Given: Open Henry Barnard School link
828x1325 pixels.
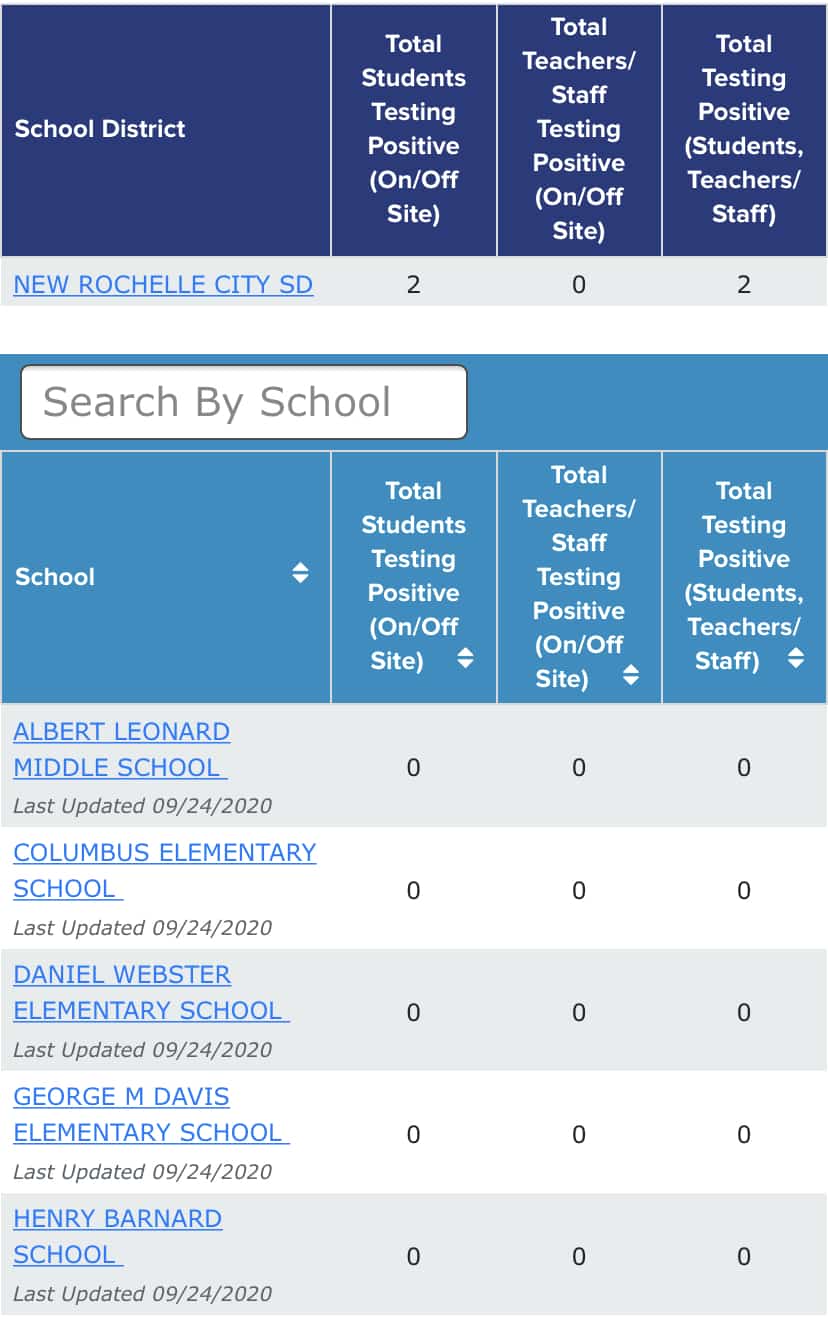Looking at the screenshot, I should point(118,1236).
